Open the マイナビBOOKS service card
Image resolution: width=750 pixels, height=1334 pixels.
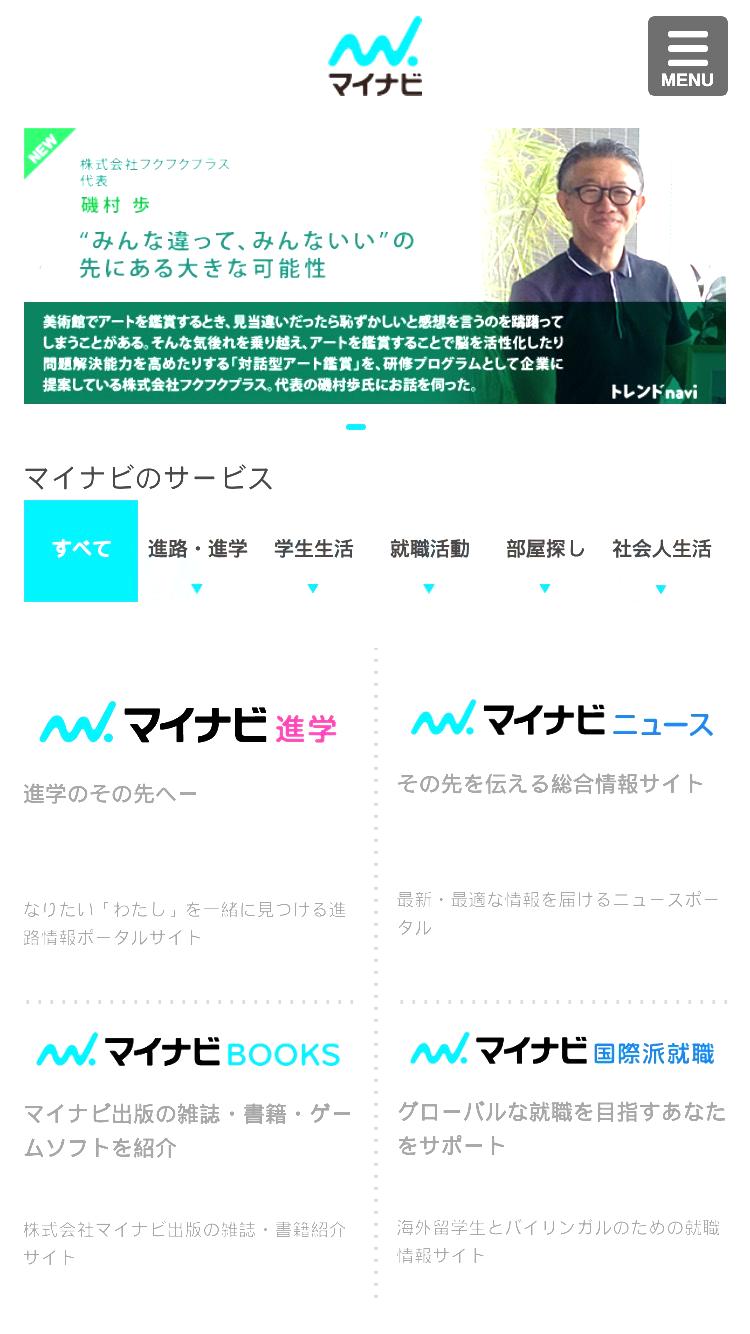coord(188,1150)
